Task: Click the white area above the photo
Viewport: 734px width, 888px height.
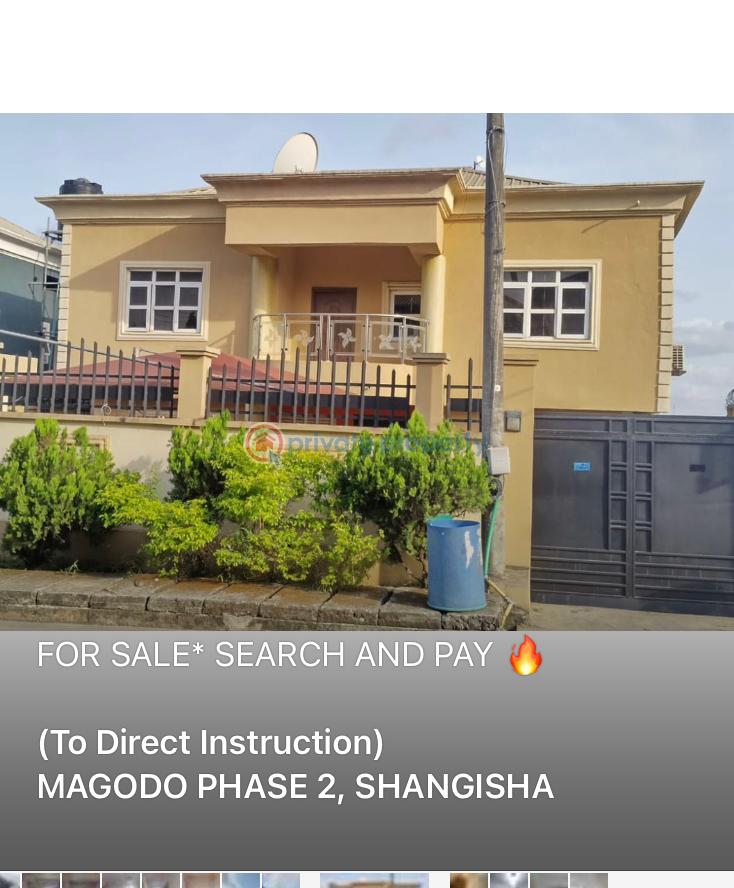Action: (x=367, y=55)
